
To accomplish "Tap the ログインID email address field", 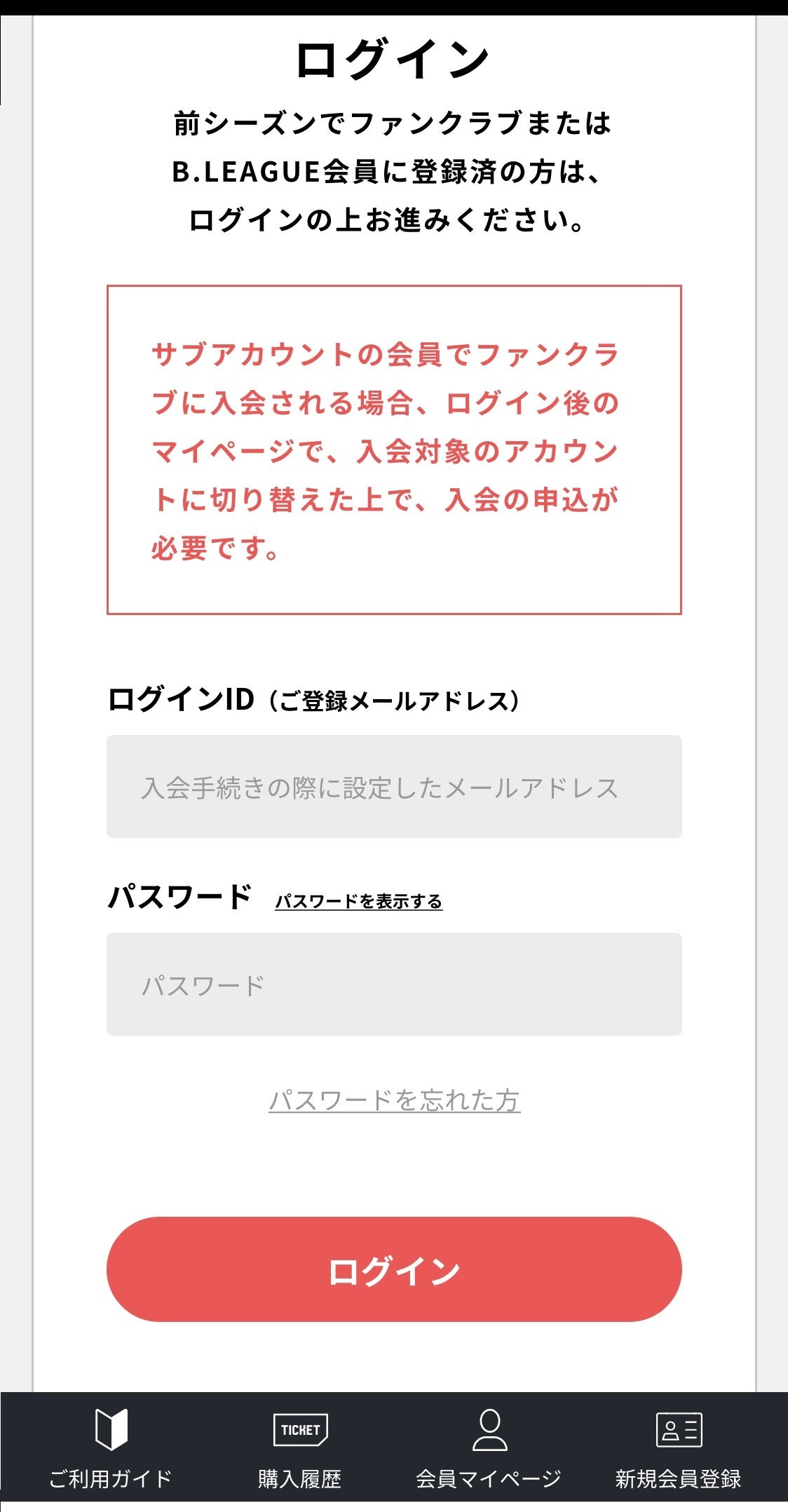I will click(394, 786).
